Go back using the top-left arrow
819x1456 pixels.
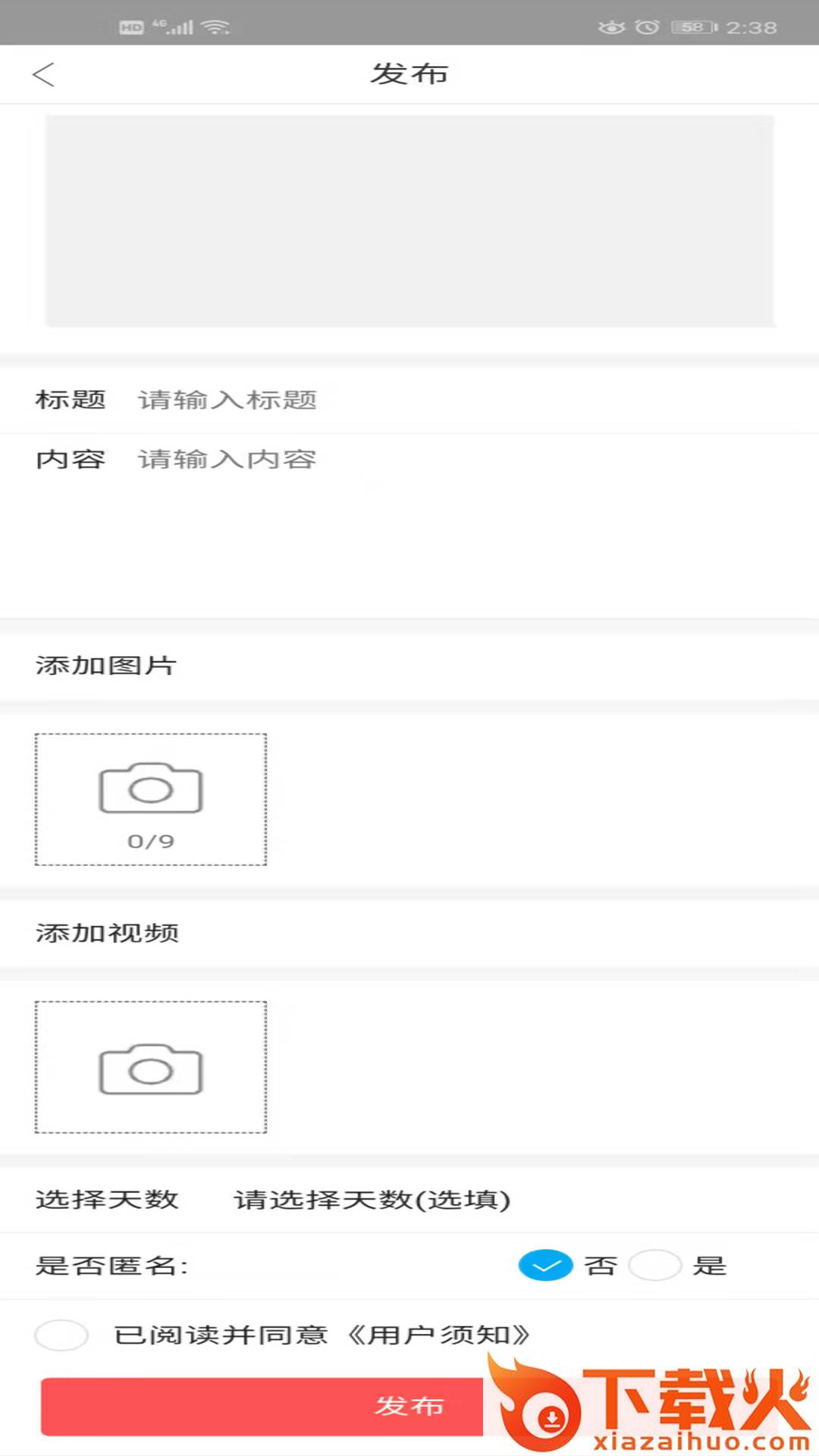43,74
